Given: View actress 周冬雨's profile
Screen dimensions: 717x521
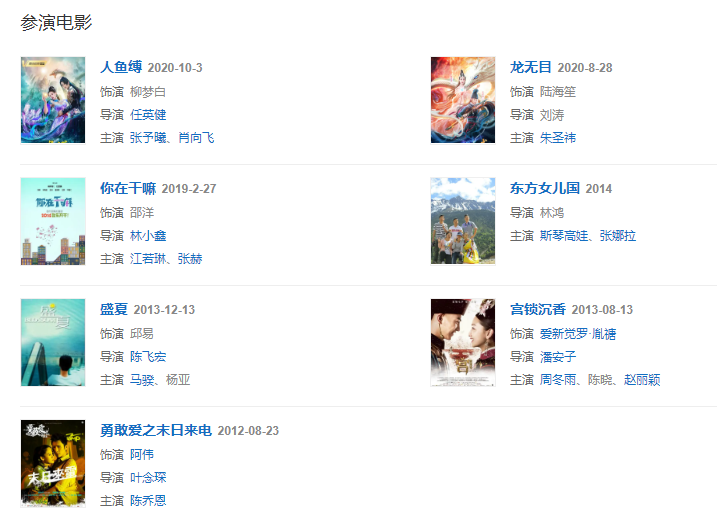Looking at the screenshot, I should point(559,379).
